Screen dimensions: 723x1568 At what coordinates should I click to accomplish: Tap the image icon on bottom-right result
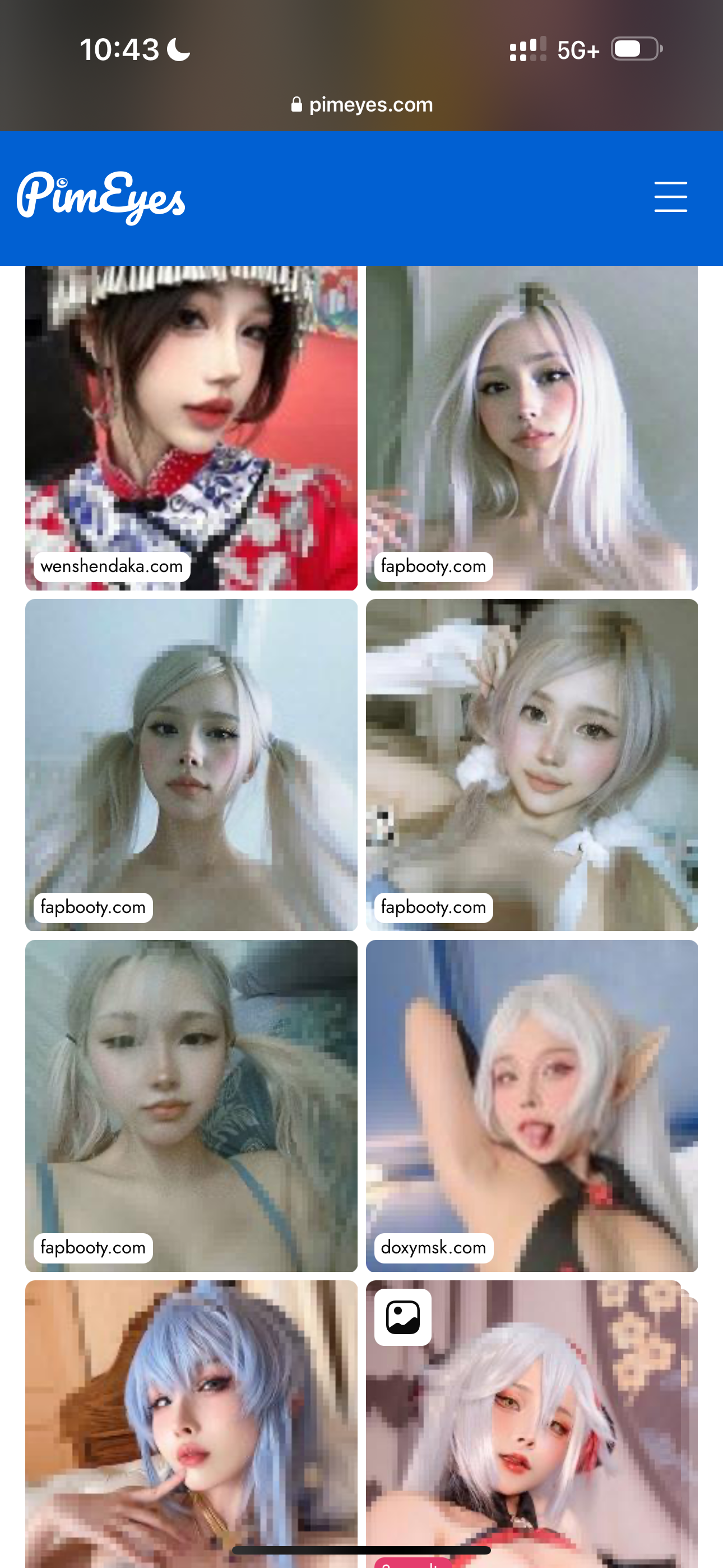pyautogui.click(x=403, y=1317)
